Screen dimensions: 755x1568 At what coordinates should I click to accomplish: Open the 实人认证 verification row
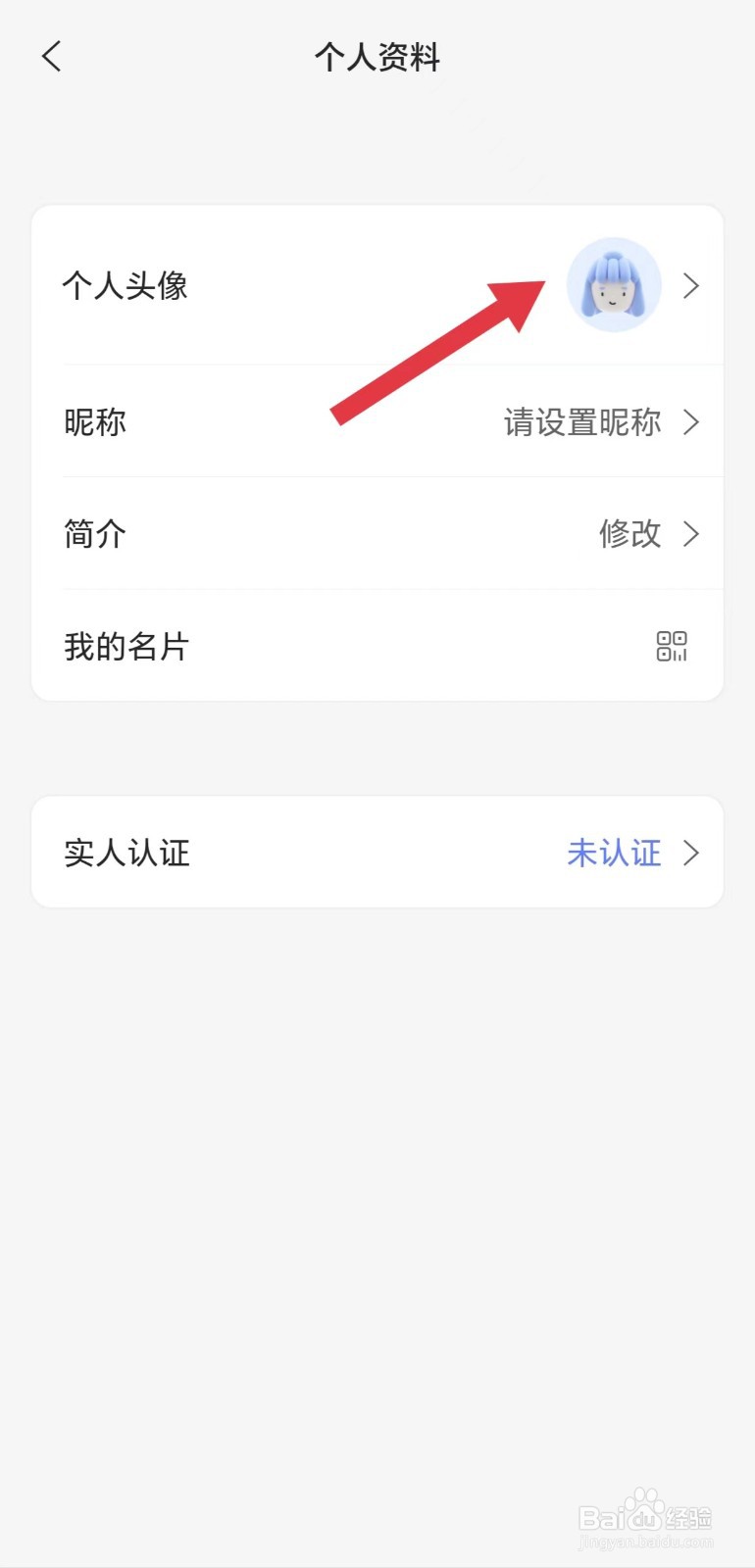tap(377, 853)
